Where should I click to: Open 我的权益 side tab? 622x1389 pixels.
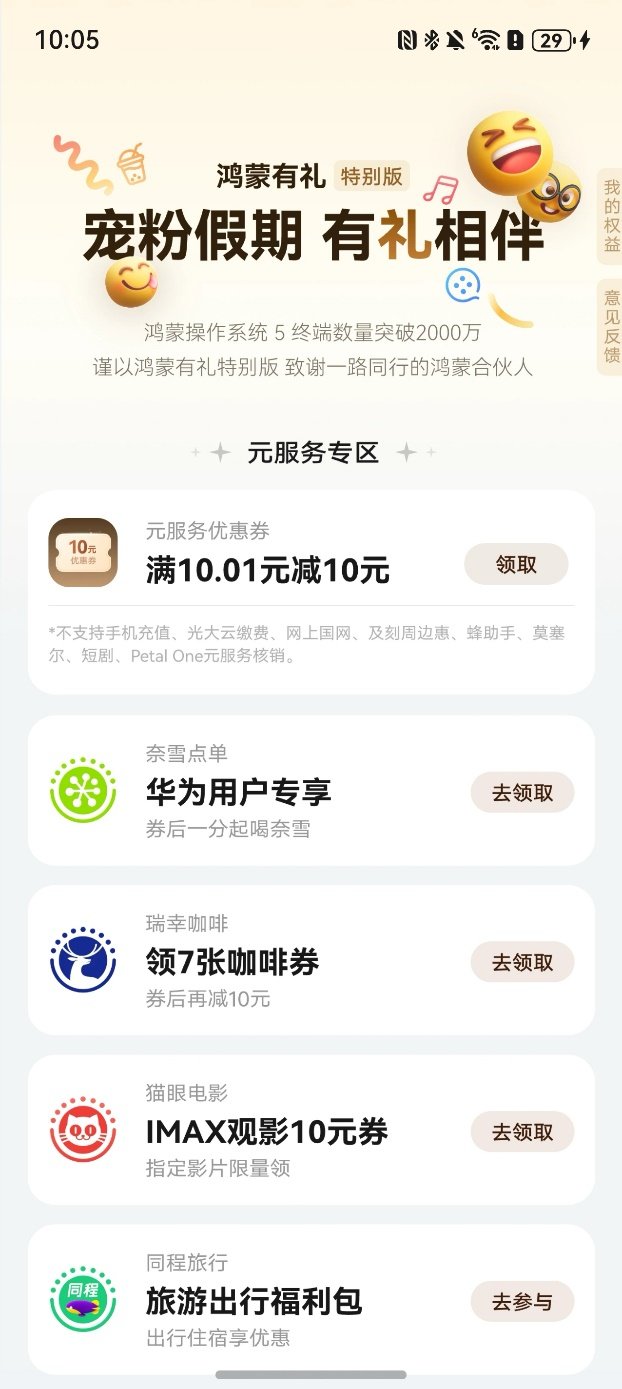point(611,216)
